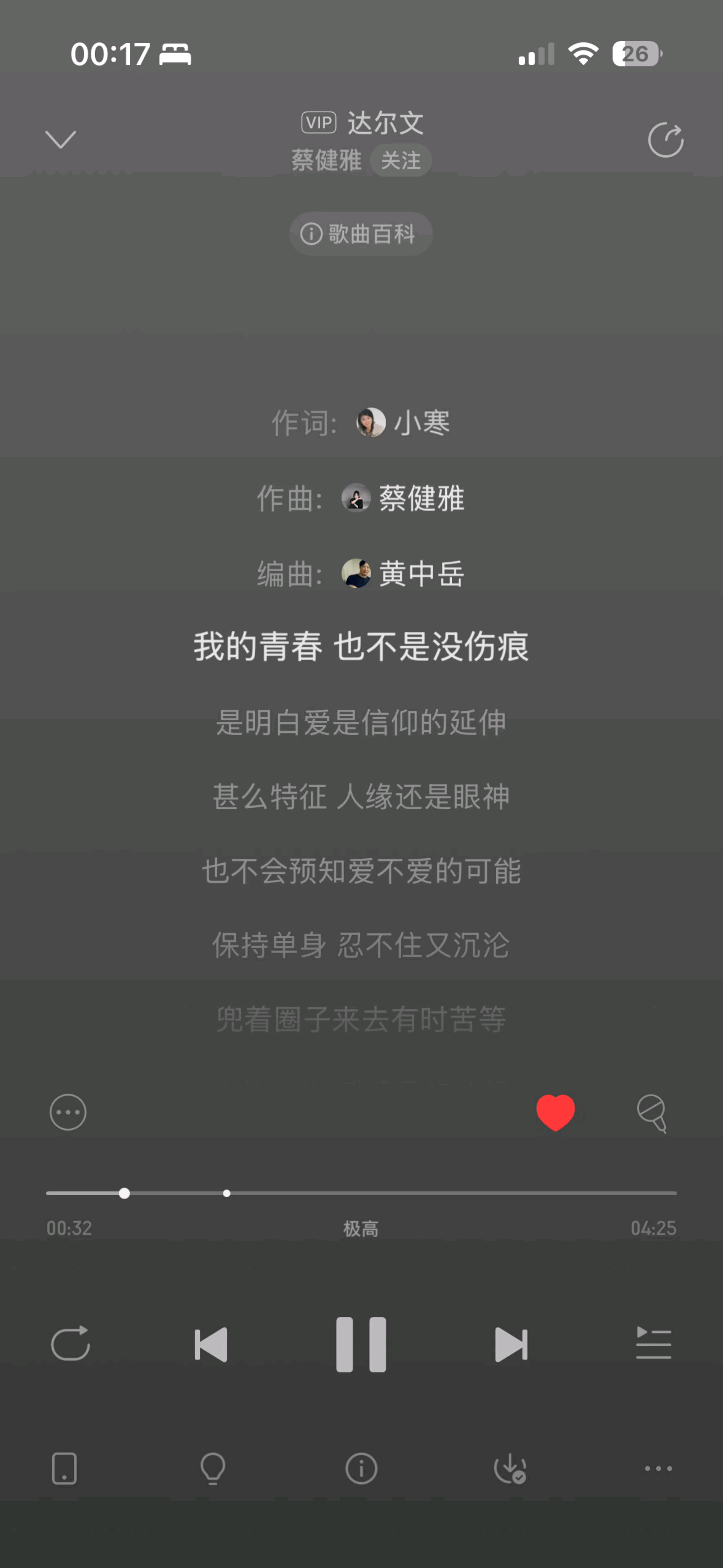The height and width of the screenshot is (1568, 723).
Task: Share the song 达尔文
Action: click(x=665, y=140)
